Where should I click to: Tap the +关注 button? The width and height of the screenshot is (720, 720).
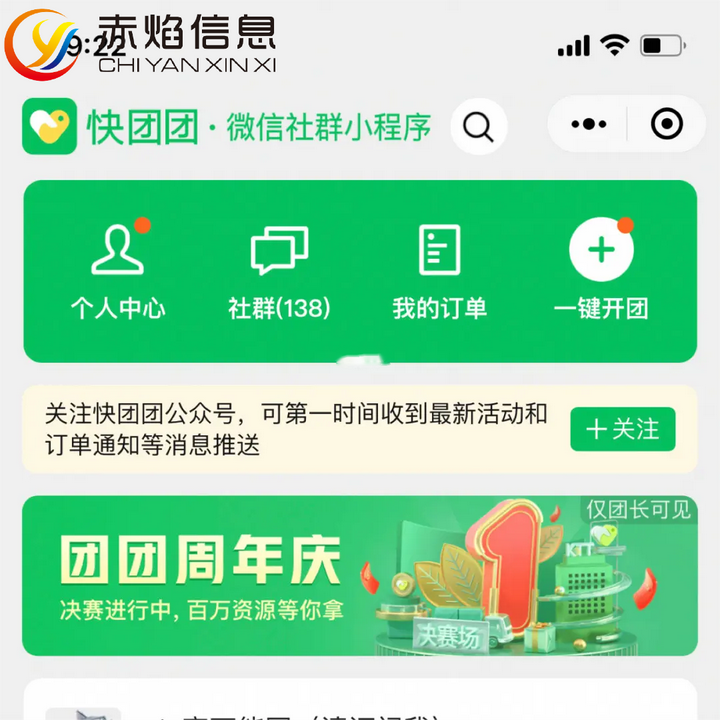[622, 429]
